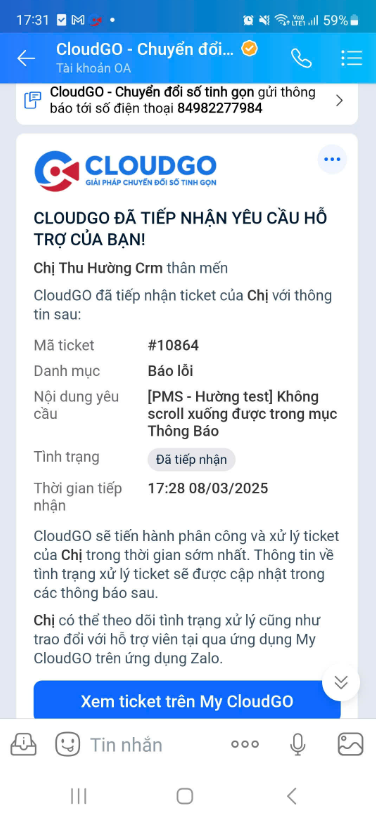The image size is (376, 819).
Task: Jump to the latest message arrow
Action: tap(341, 682)
